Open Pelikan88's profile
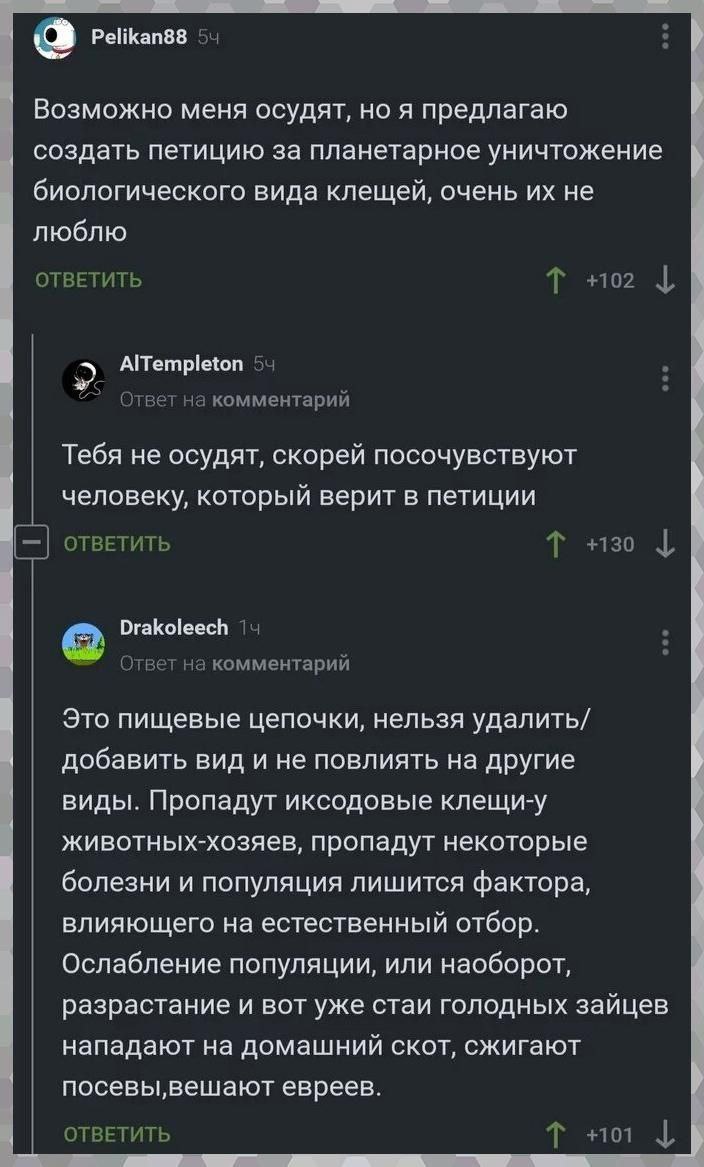Image resolution: width=704 pixels, height=1167 pixels. 139,38
